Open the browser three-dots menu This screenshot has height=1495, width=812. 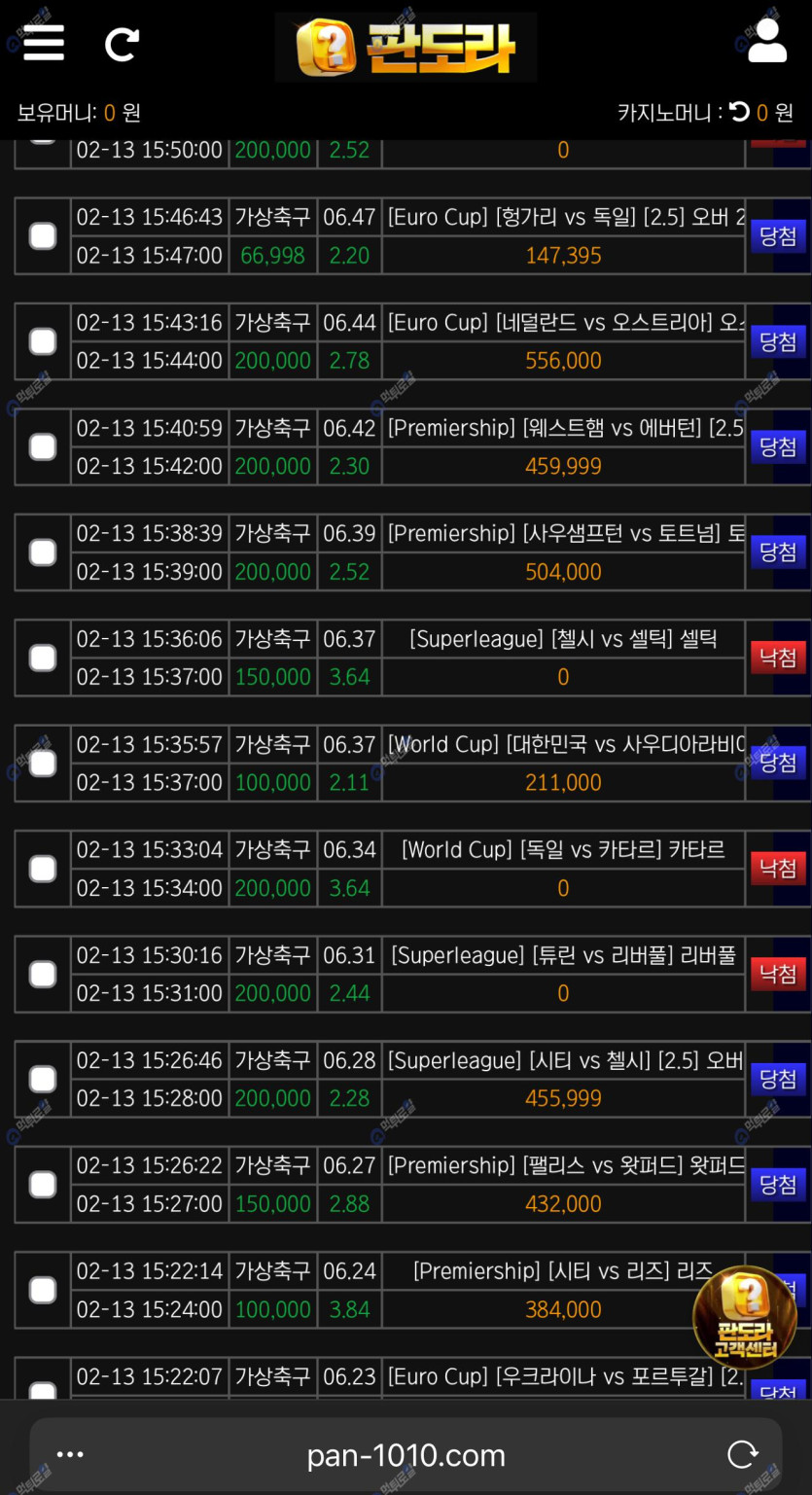70,1455
